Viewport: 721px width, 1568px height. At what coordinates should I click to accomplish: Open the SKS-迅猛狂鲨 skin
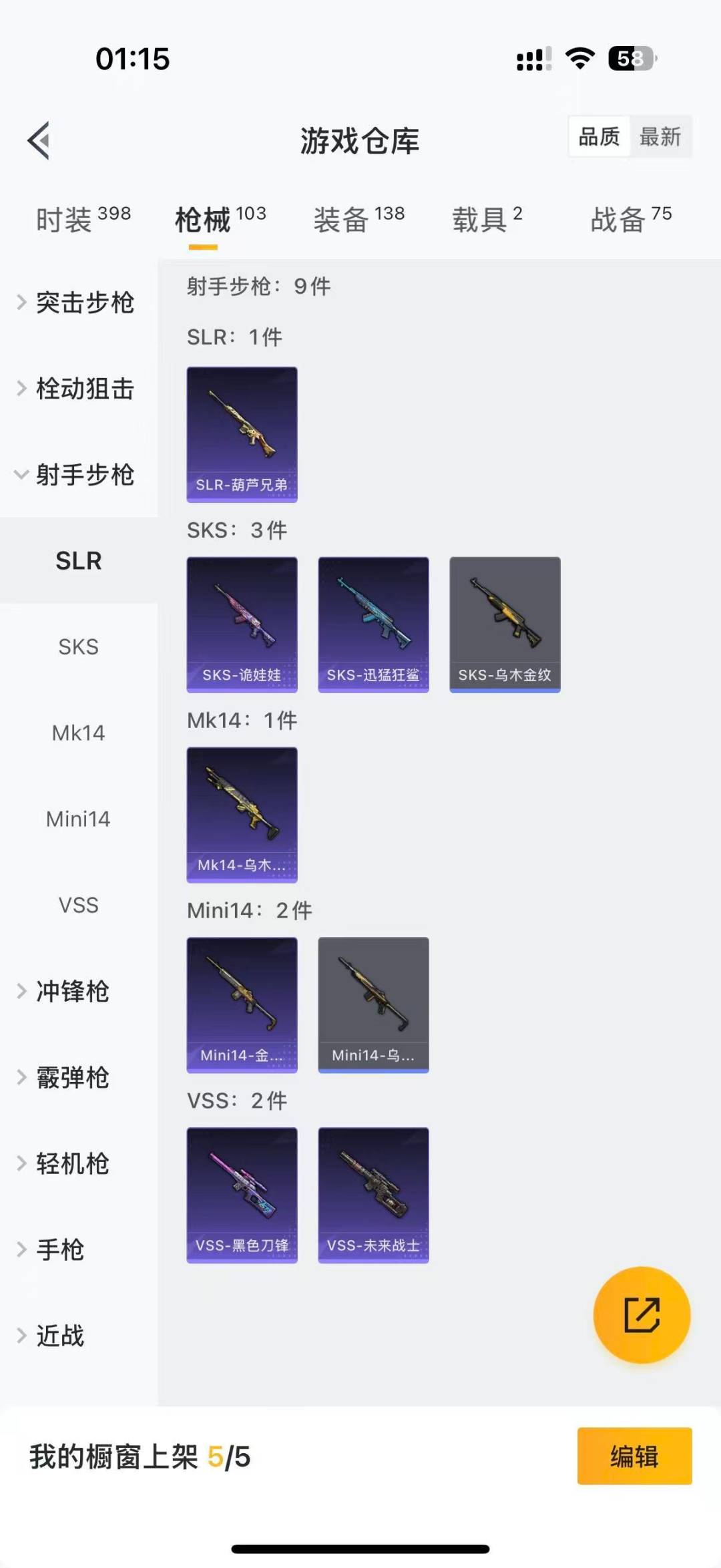pos(373,624)
